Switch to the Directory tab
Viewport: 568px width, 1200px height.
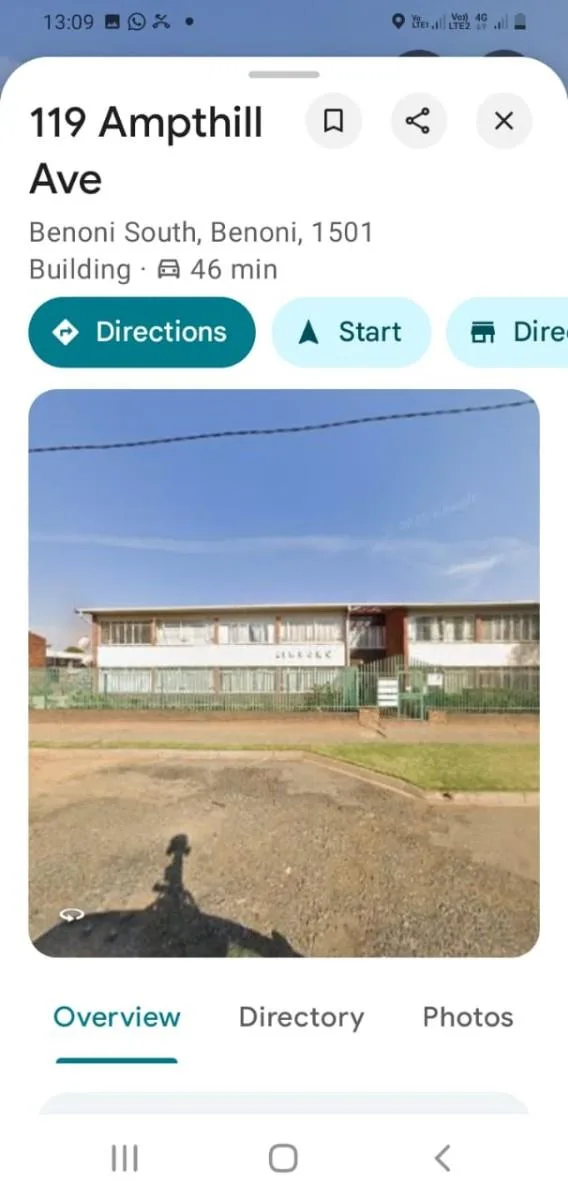click(301, 1017)
